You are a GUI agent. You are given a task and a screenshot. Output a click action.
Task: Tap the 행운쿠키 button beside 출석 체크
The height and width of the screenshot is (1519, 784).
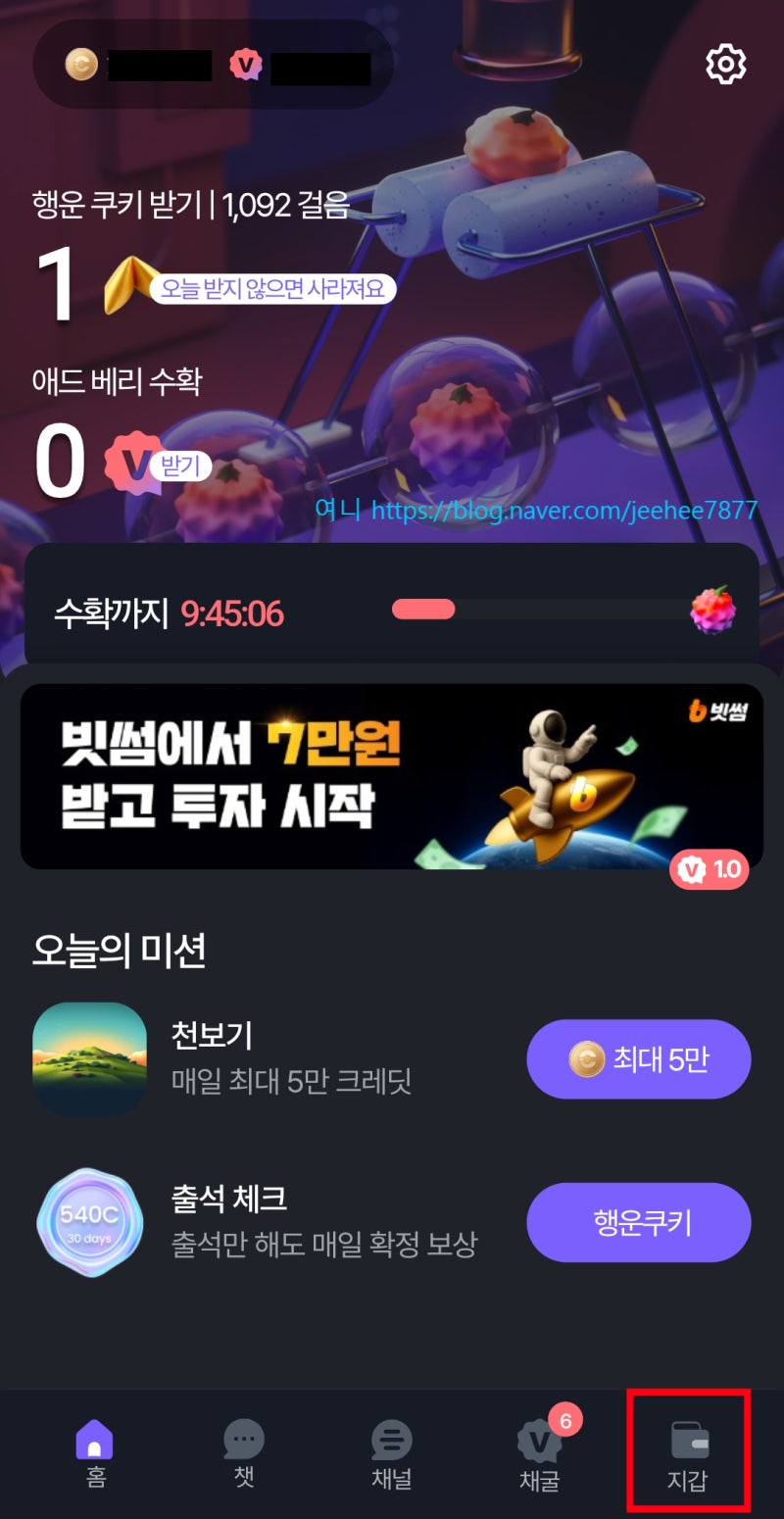pyautogui.click(x=638, y=1222)
